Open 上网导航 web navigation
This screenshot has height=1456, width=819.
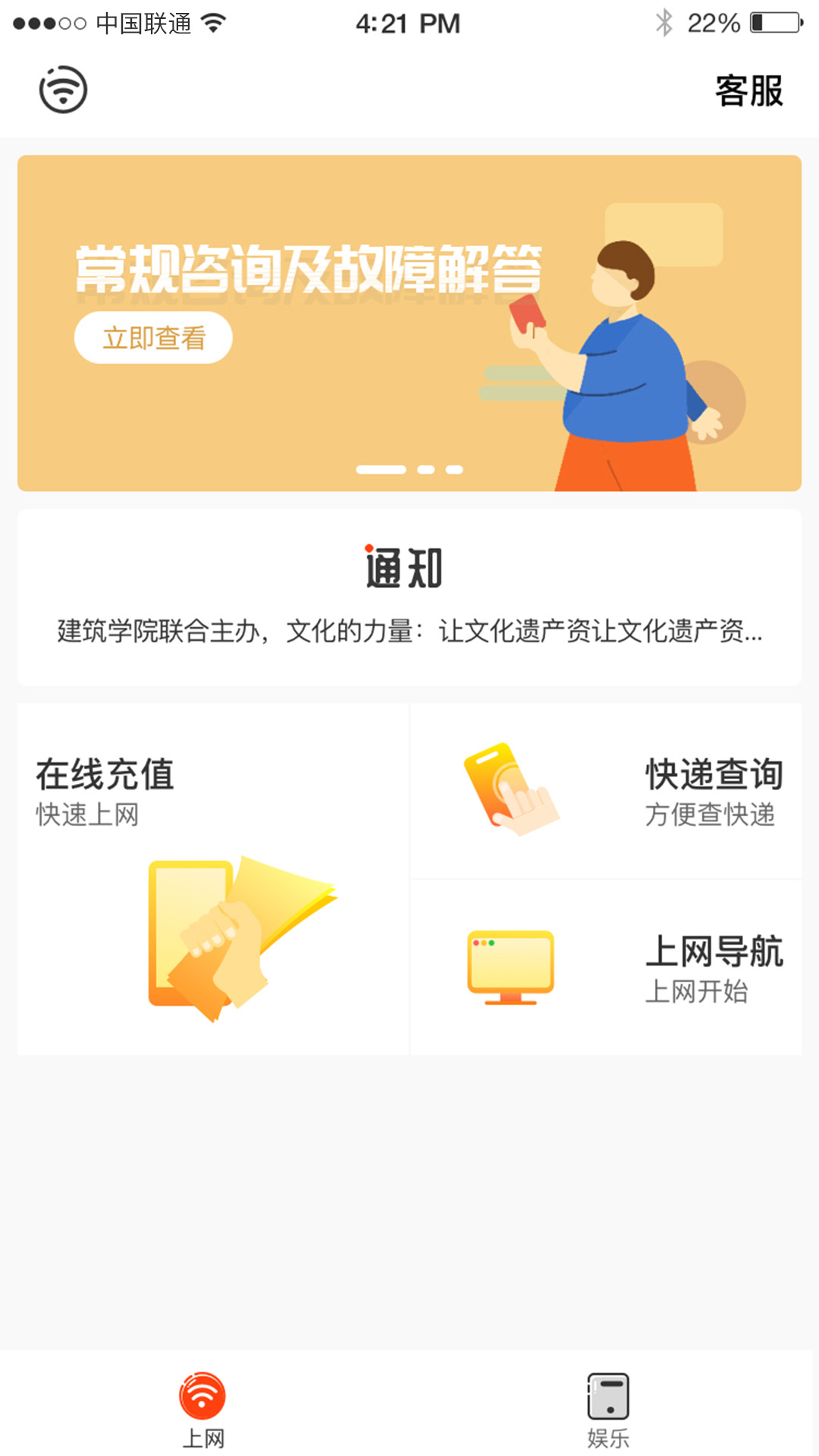click(x=607, y=968)
